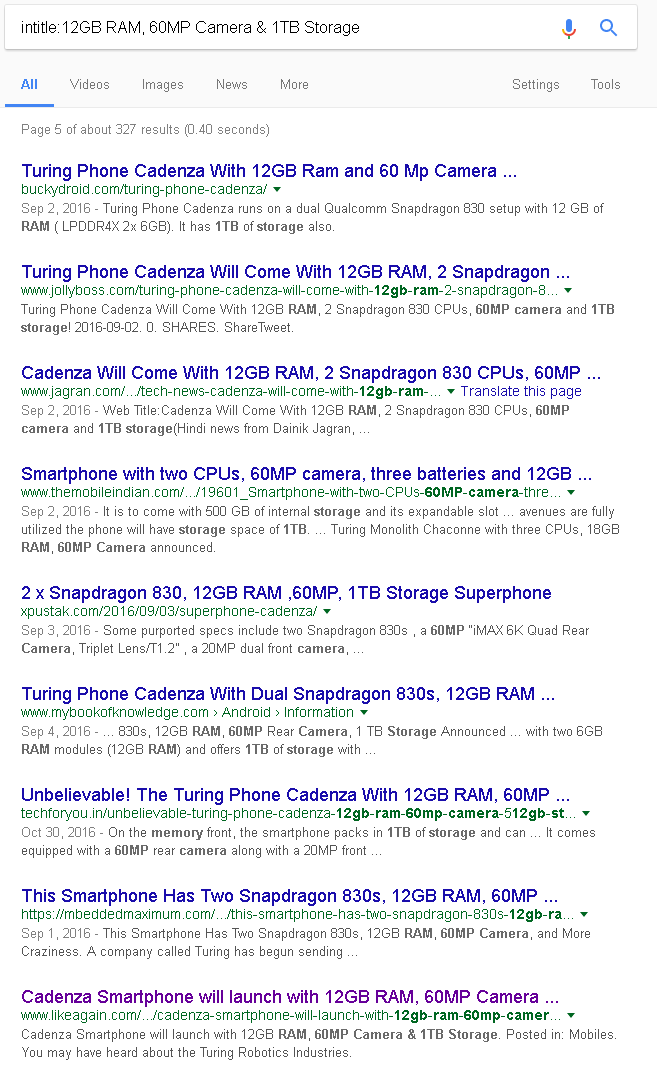Open the jollyboss.com Cadenza result
Viewport: 657px width, 1071px height.
click(295, 272)
